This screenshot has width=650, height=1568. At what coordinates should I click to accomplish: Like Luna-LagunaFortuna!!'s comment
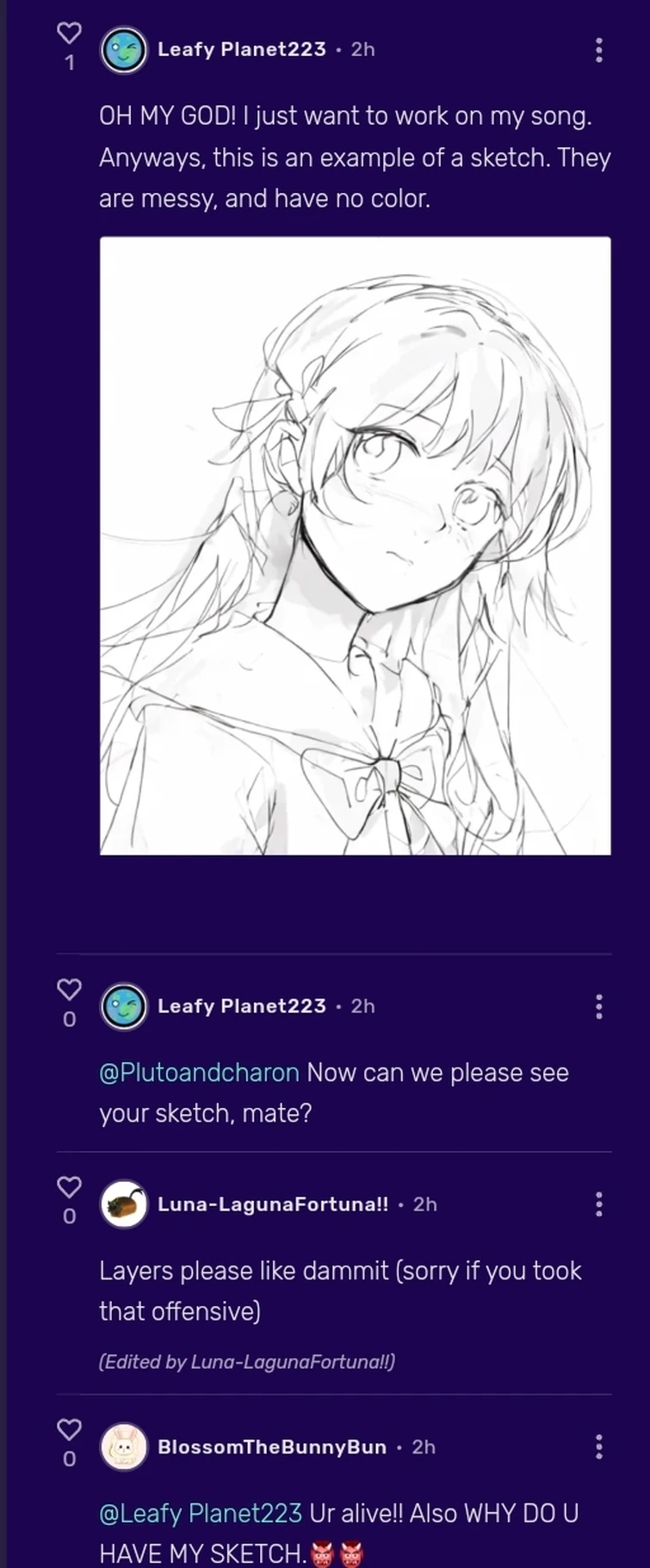pyautogui.click(x=69, y=1187)
